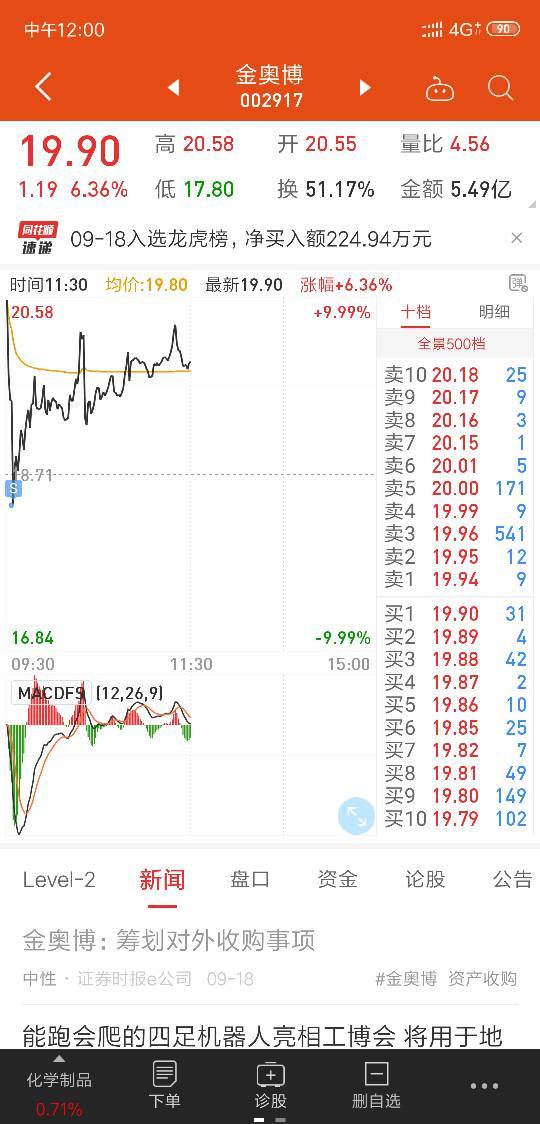The width and height of the screenshot is (540, 1124).
Task: Switch to the next stock with right triangle
Action: click(x=365, y=87)
